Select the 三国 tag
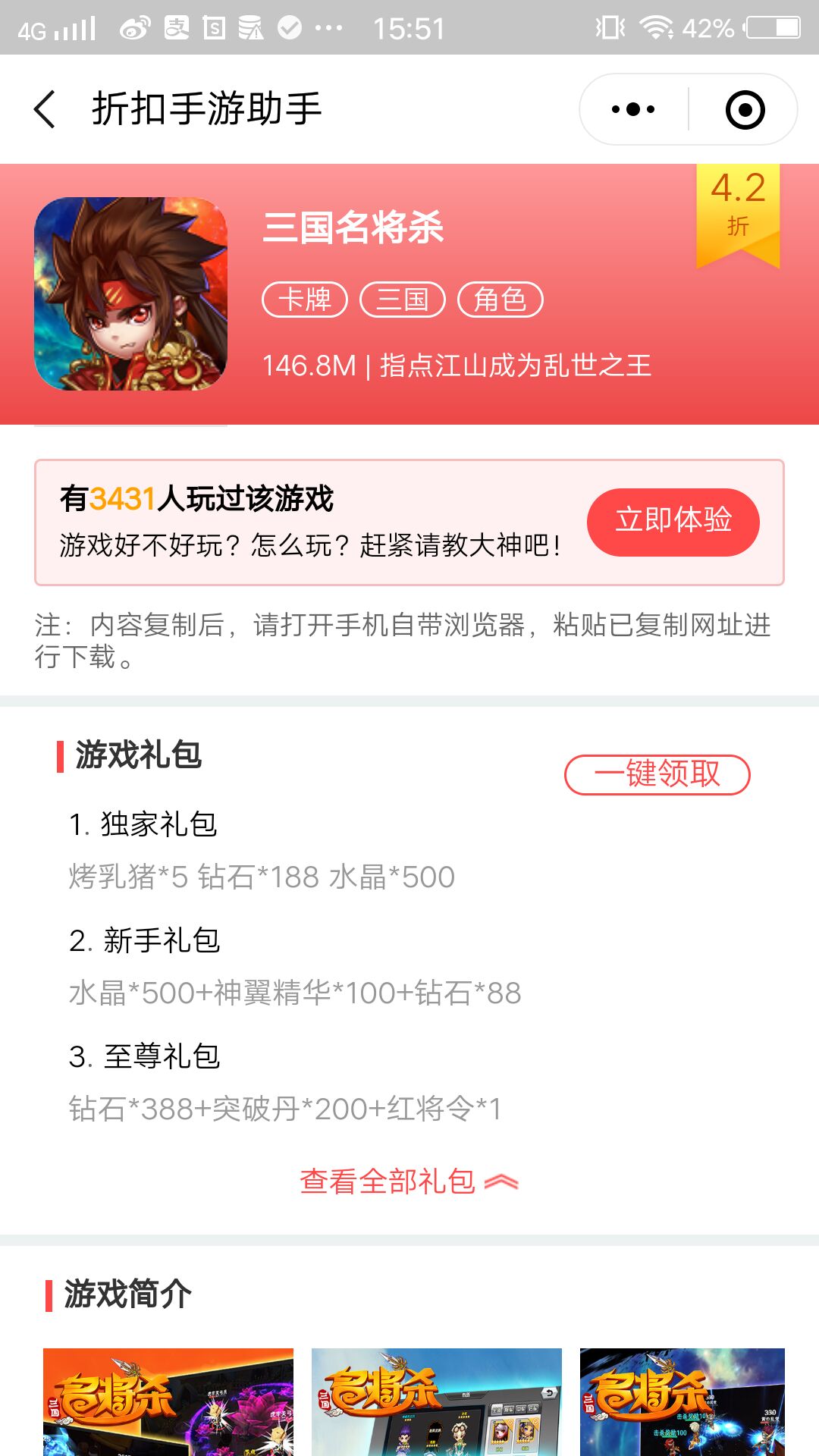The width and height of the screenshot is (819, 1456). tap(402, 300)
